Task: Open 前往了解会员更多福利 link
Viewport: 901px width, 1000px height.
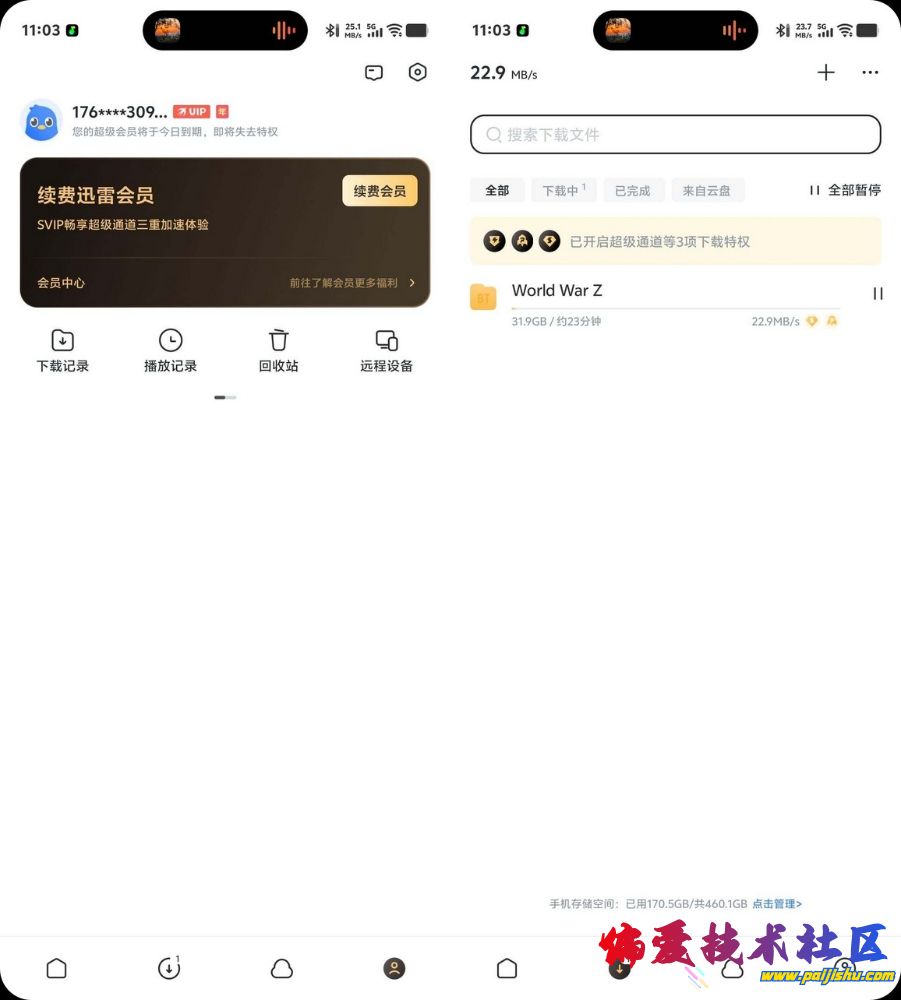Action: click(352, 283)
